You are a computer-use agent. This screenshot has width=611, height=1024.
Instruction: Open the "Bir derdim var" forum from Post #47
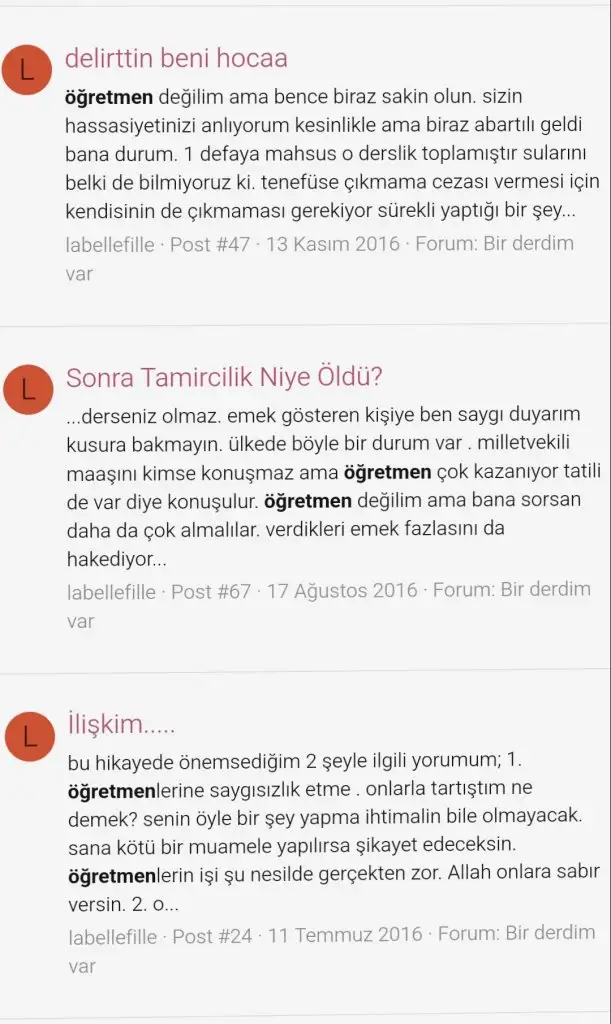click(538, 245)
